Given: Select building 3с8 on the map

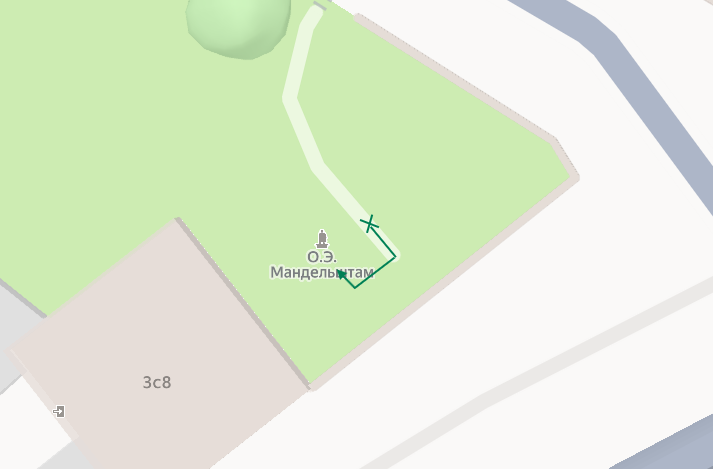Looking at the screenshot, I should tap(157, 382).
